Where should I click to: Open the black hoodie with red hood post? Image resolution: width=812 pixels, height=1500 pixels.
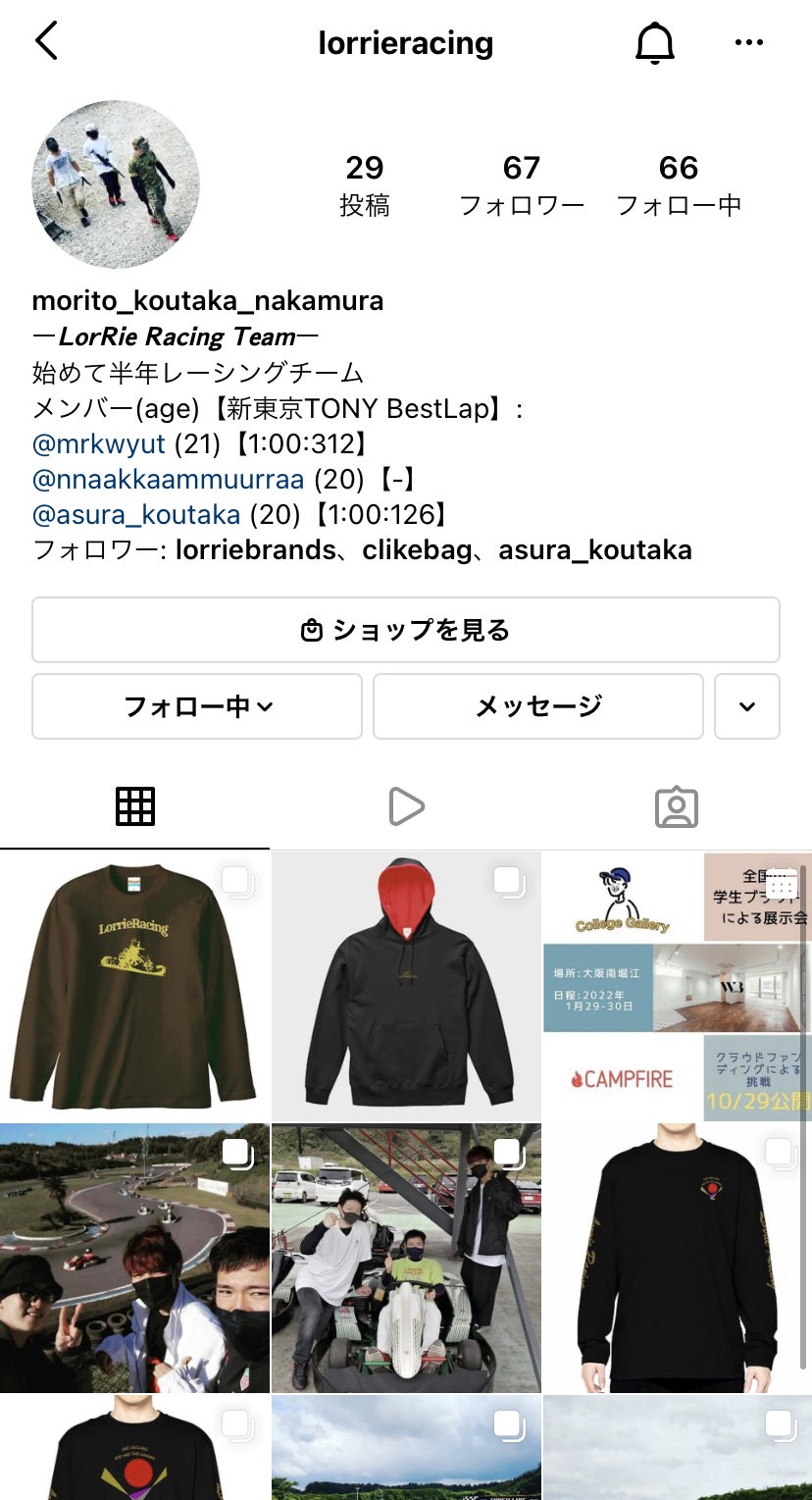click(x=406, y=986)
